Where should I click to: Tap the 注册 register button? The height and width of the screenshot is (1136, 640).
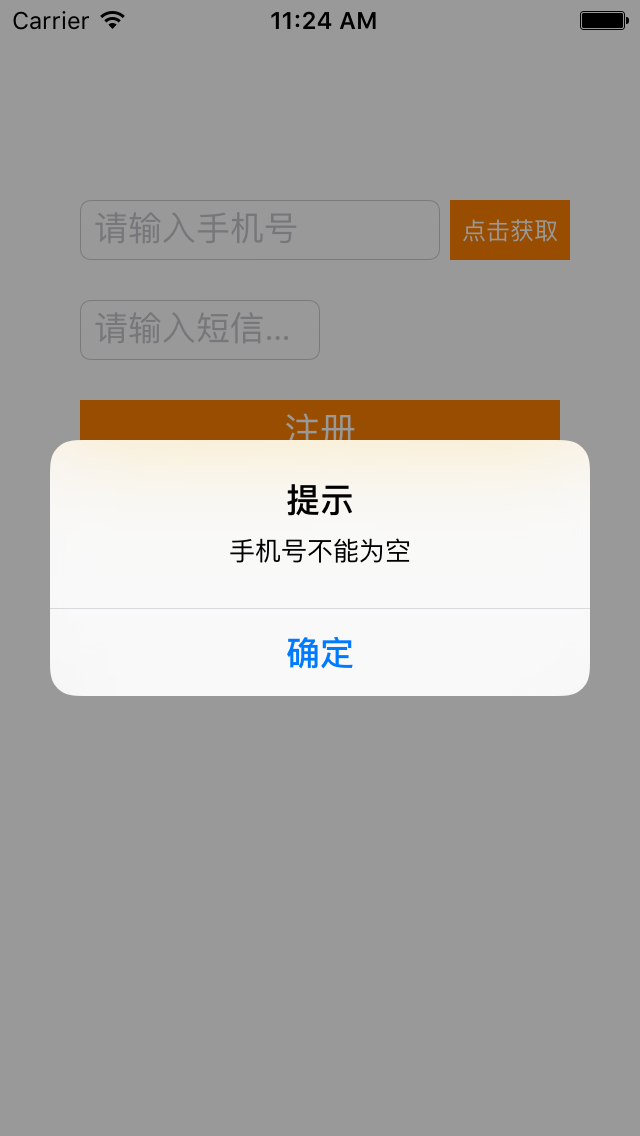320,420
